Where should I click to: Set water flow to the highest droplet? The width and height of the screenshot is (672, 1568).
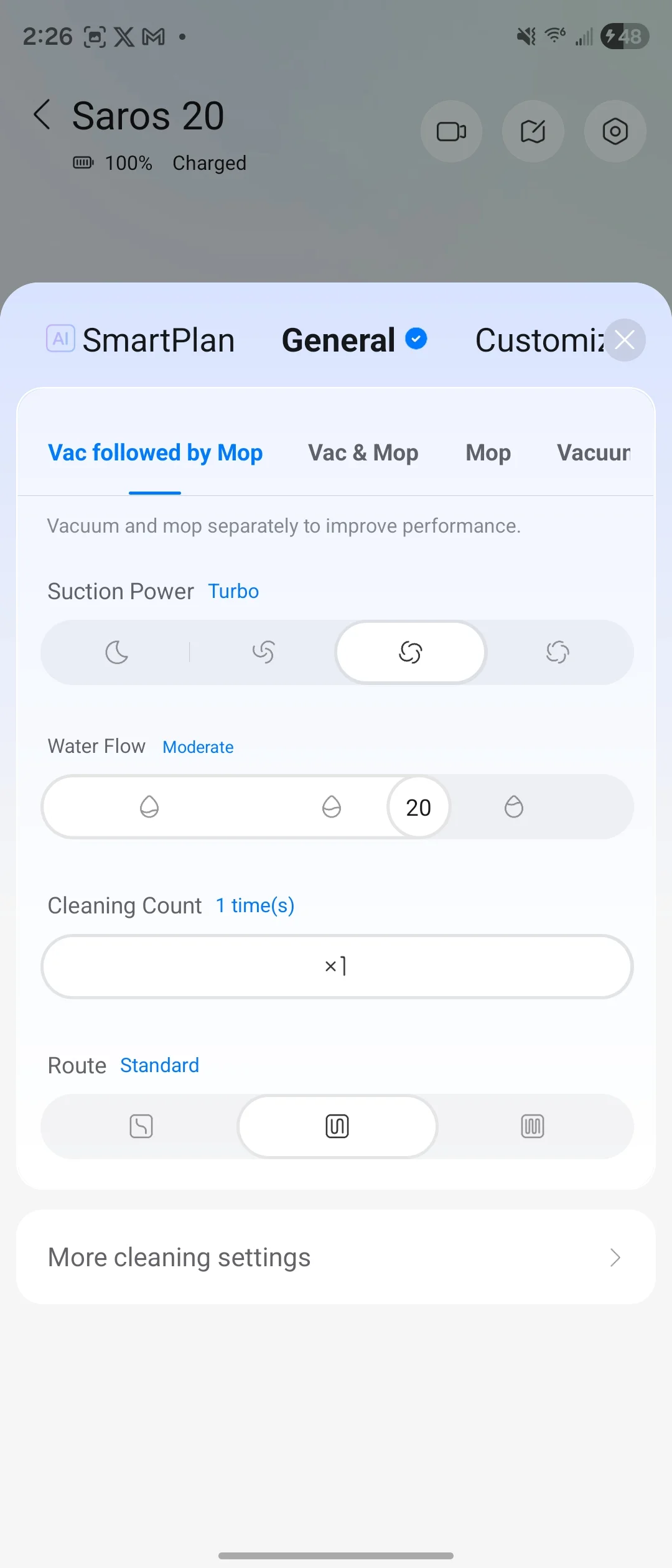tap(514, 807)
